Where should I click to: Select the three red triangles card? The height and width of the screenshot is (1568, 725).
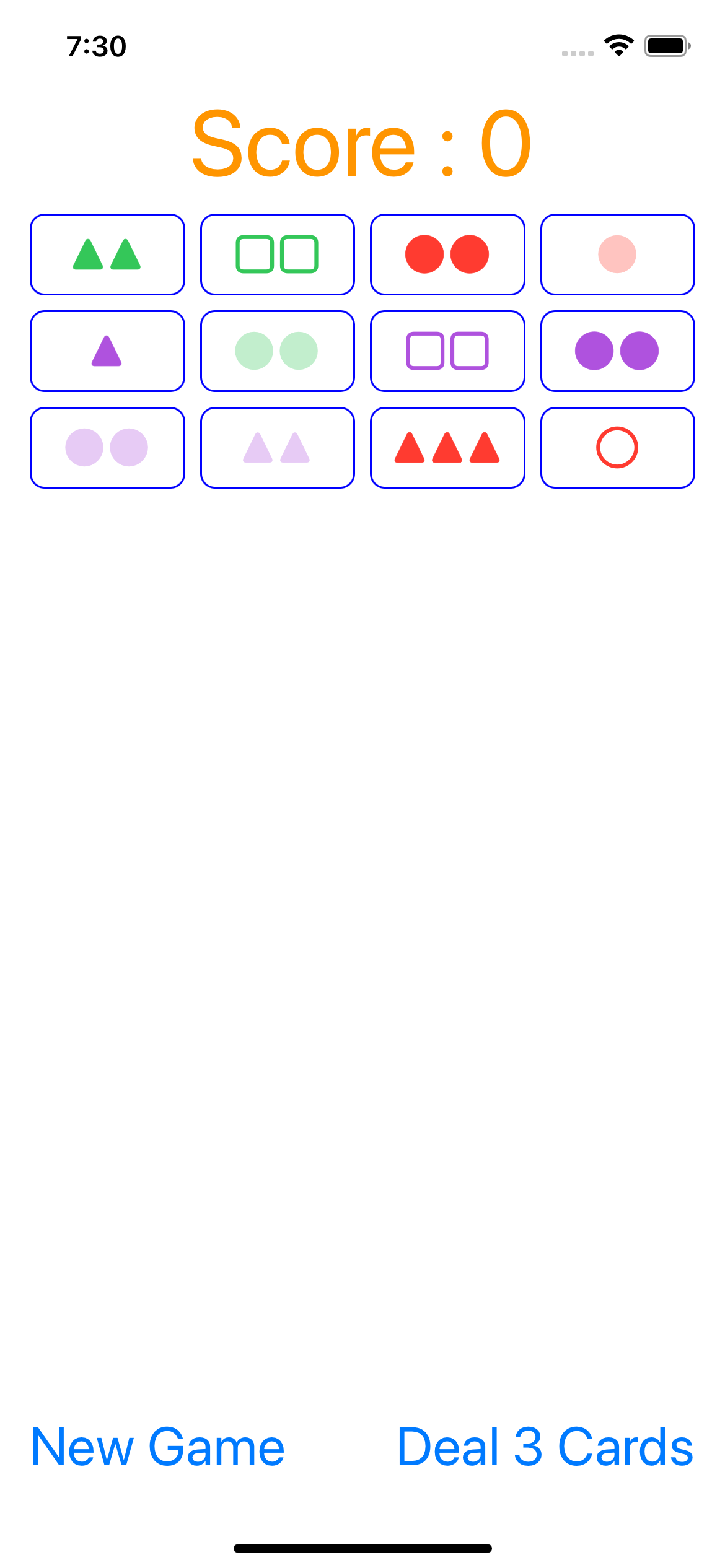pyautogui.click(x=447, y=448)
